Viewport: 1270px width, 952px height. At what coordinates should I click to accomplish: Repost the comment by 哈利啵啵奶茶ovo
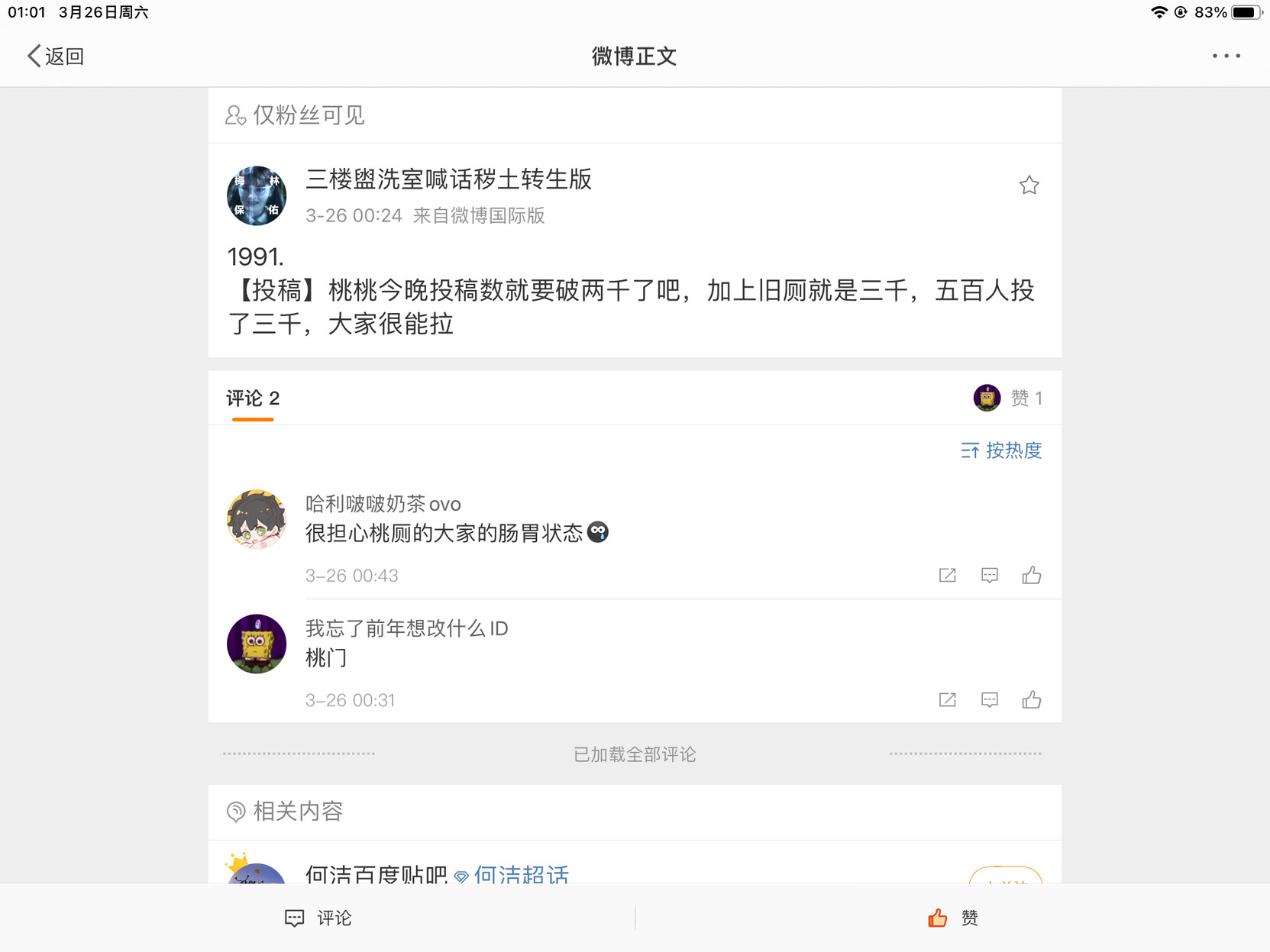pyautogui.click(x=947, y=576)
